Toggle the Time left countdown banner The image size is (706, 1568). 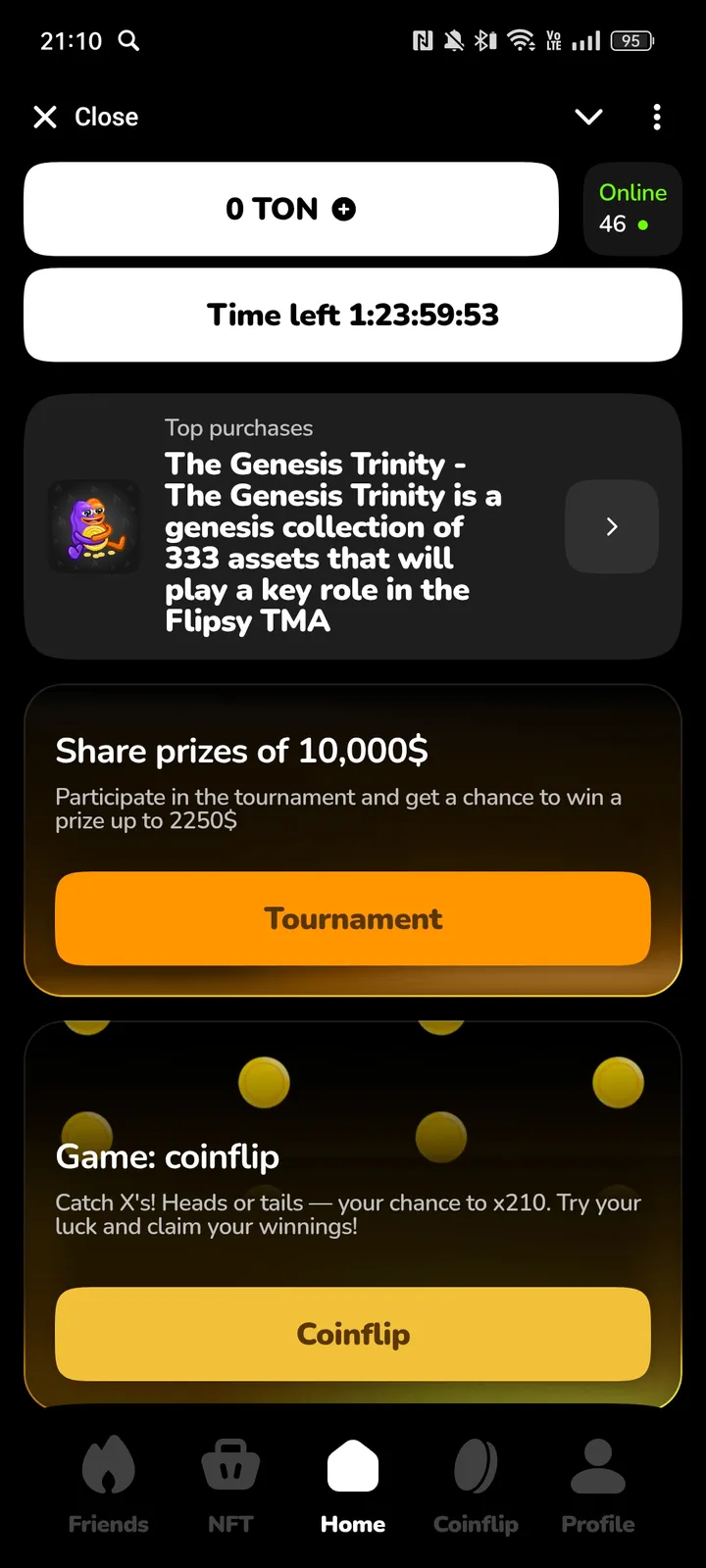pyautogui.click(x=353, y=315)
